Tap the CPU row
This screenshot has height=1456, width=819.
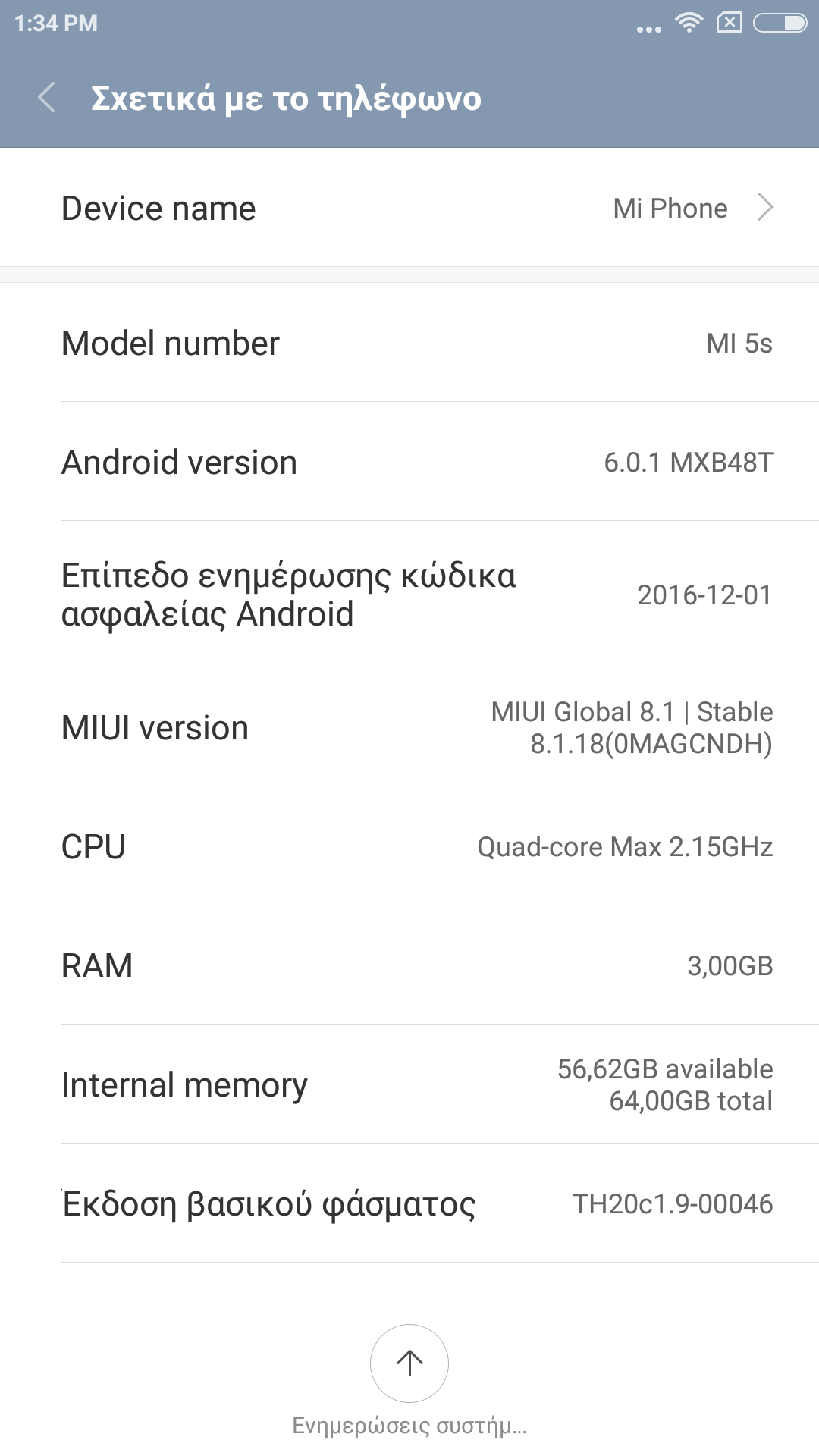(x=409, y=846)
